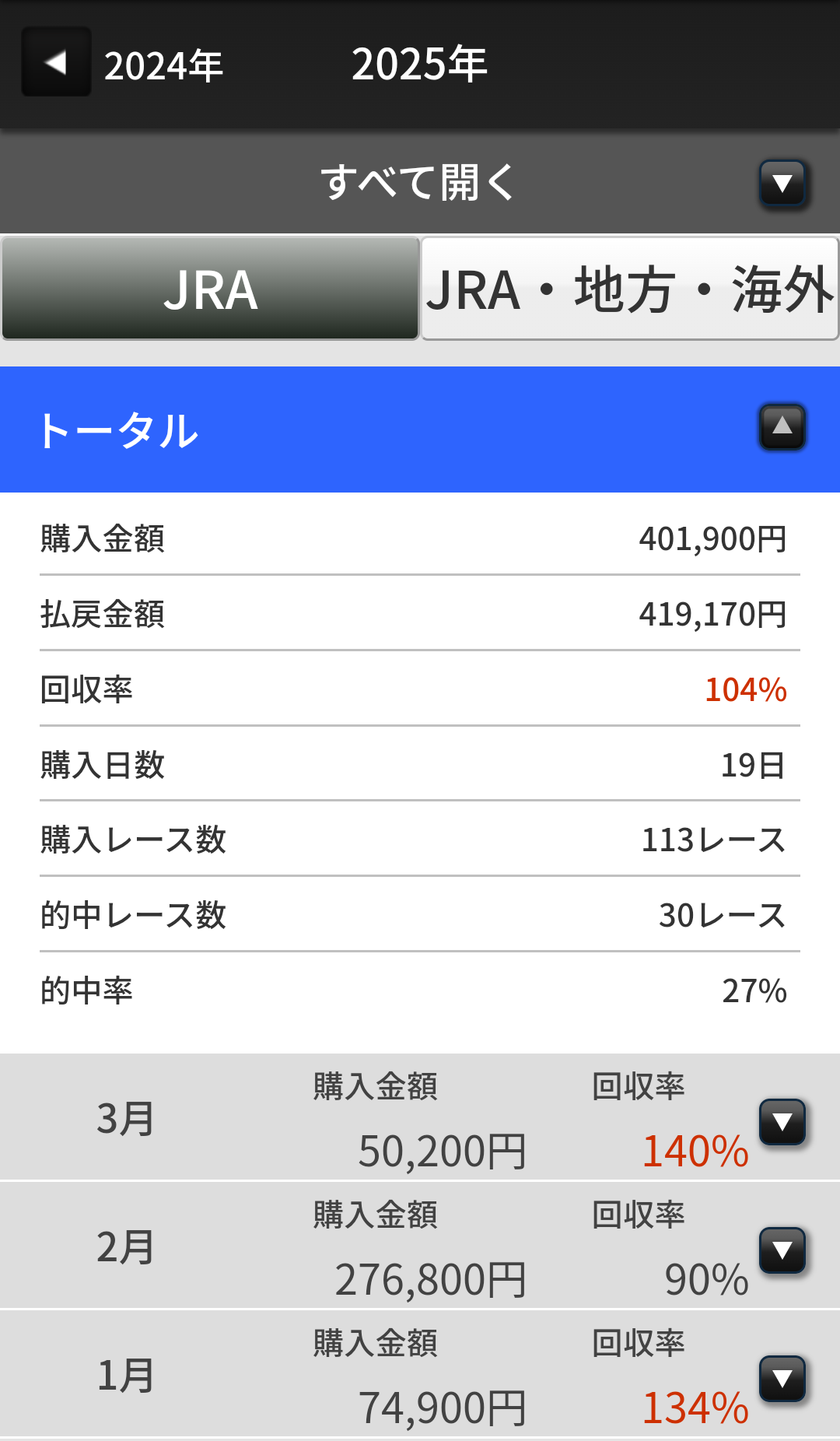Expand the 2月 row

click(782, 1250)
